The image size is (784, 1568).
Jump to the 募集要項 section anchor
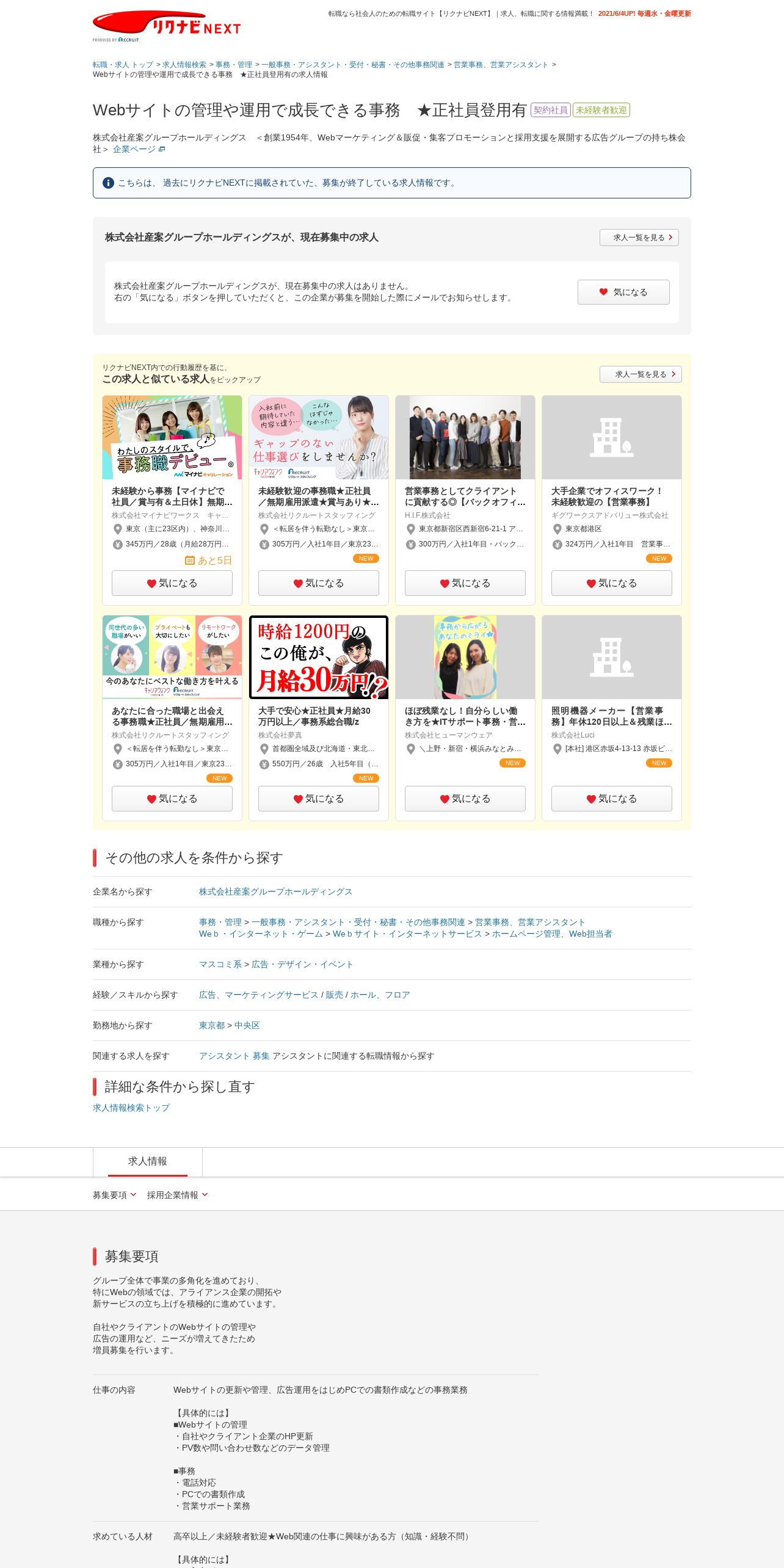115,1195
